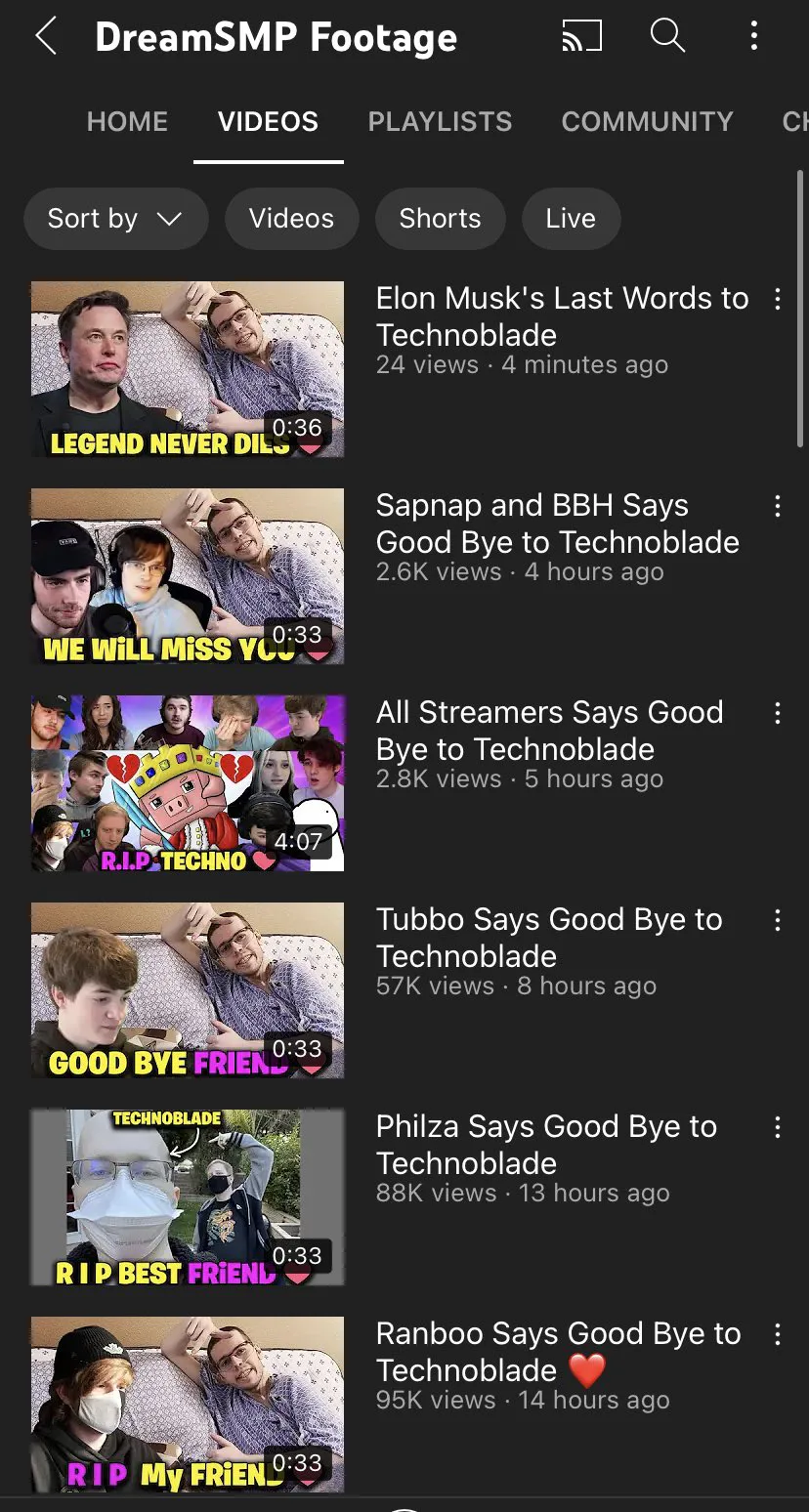
Task: Open Ranboo Says Good Bye to Technoblade
Action: (x=188, y=1405)
